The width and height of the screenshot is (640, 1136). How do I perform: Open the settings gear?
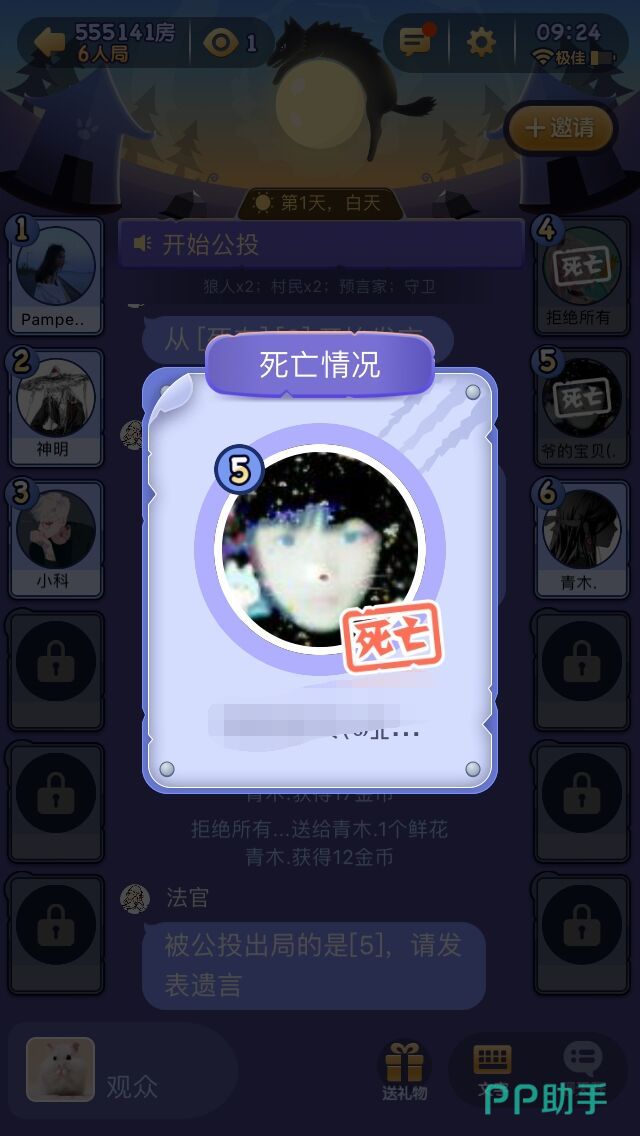pyautogui.click(x=482, y=42)
